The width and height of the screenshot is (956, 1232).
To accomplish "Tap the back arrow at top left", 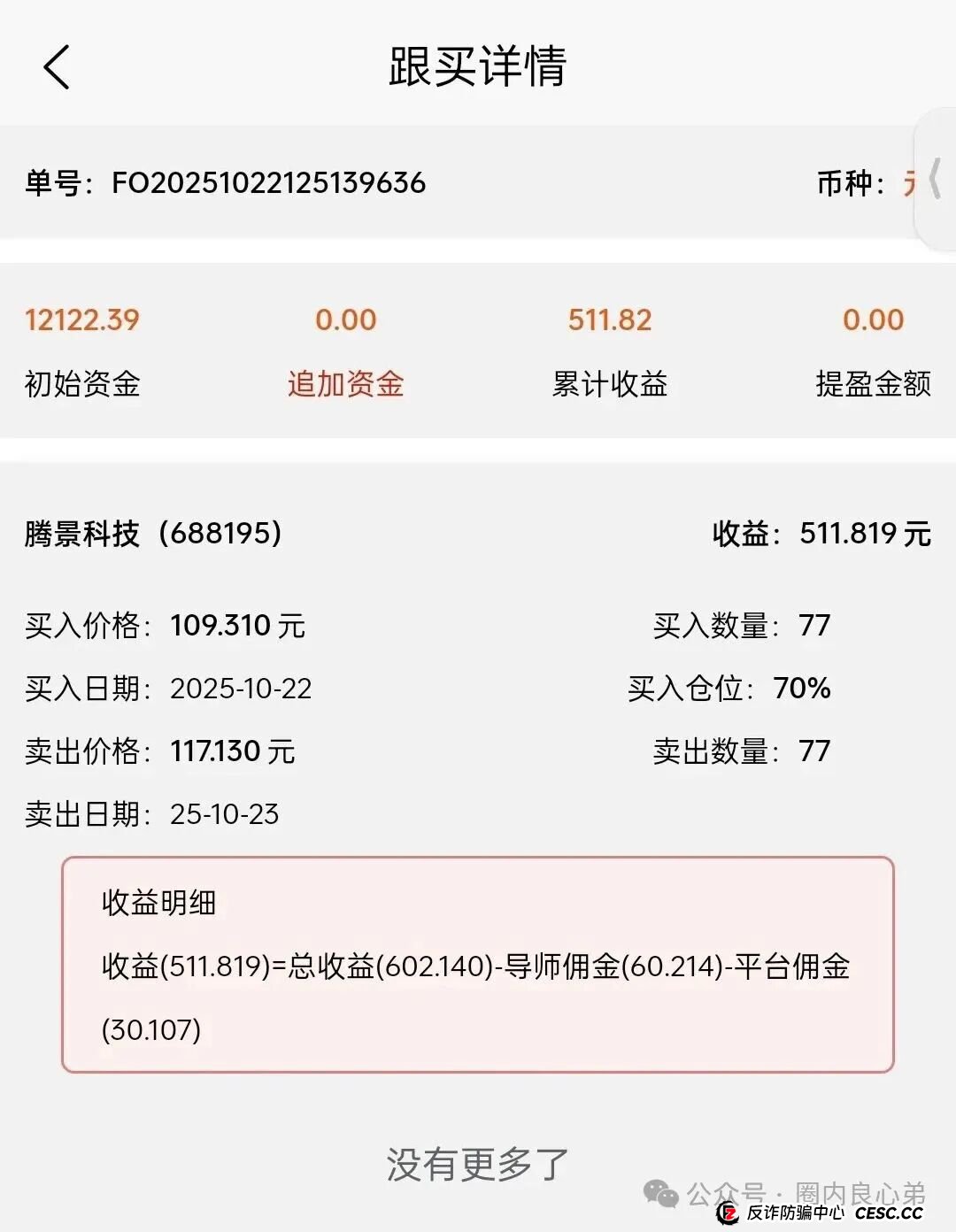I will (x=58, y=67).
